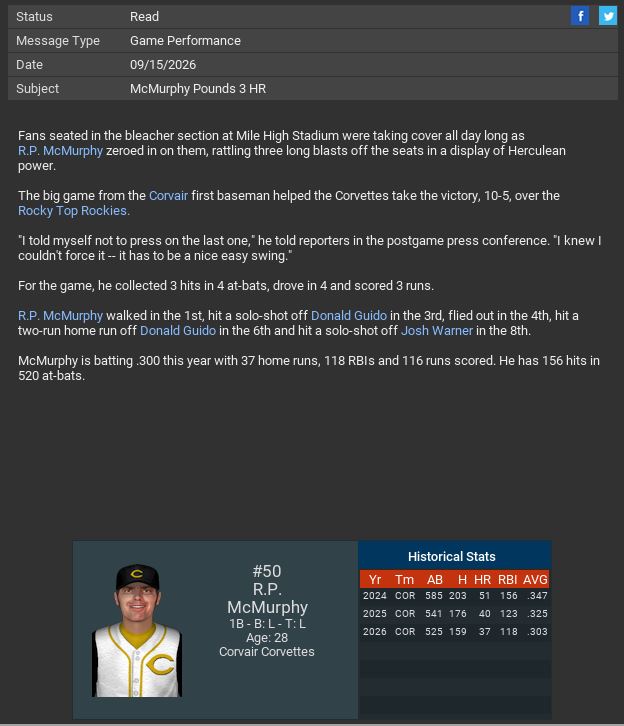Open Donald Guido link in the 6th inning
Screen dimensions: 624x726
tap(178, 331)
